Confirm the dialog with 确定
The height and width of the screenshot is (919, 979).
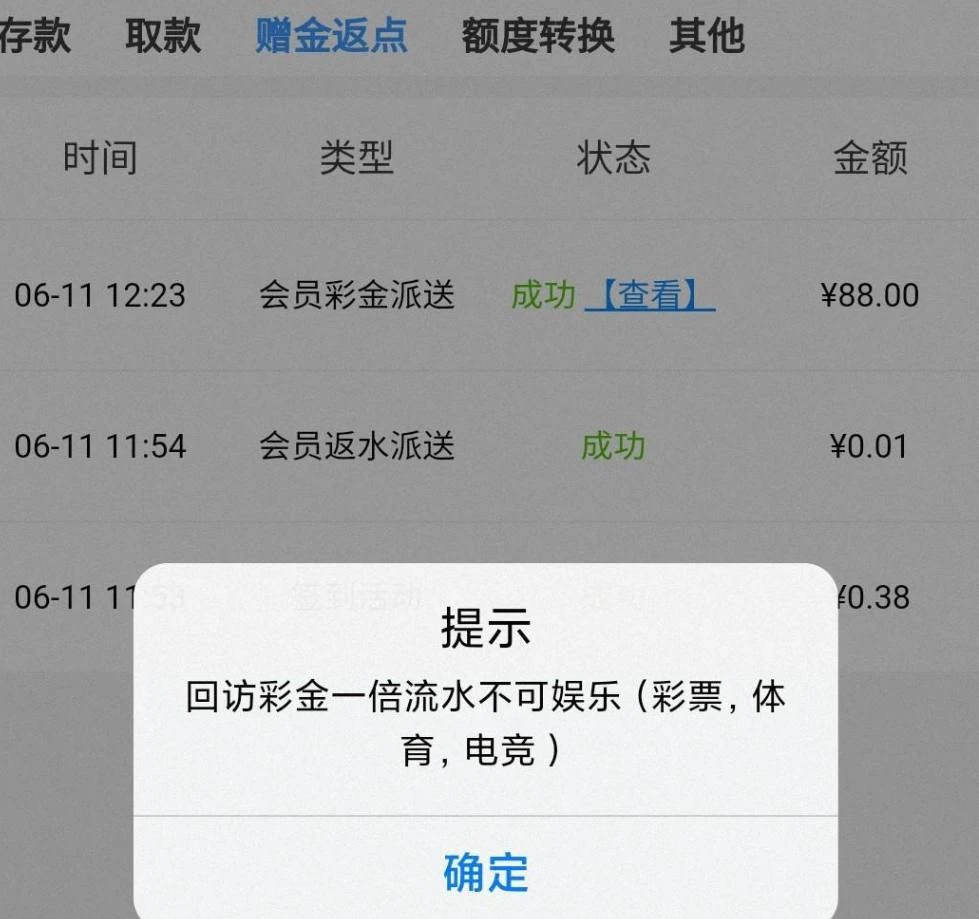485,871
